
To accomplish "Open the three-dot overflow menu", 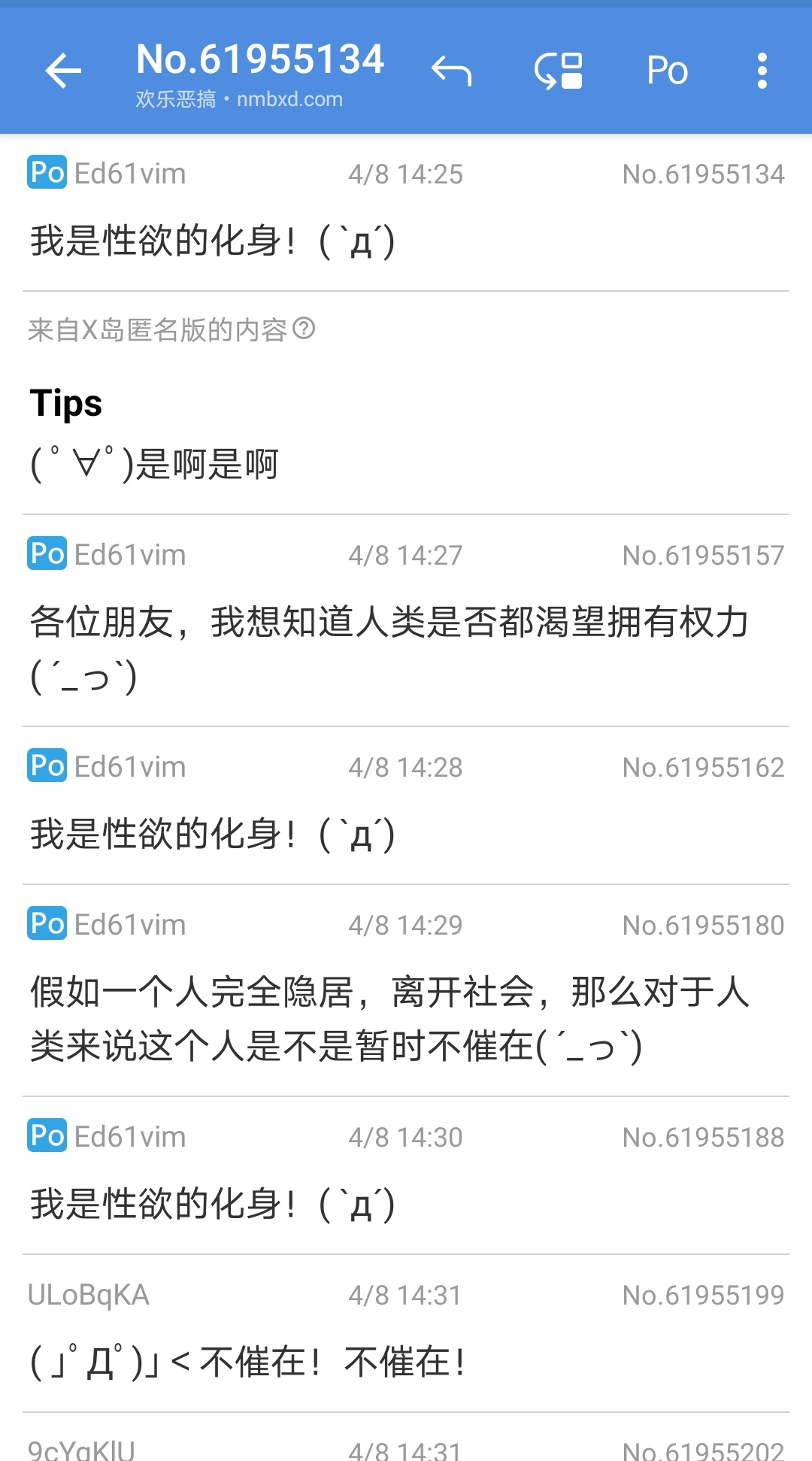I will pyautogui.click(x=762, y=71).
